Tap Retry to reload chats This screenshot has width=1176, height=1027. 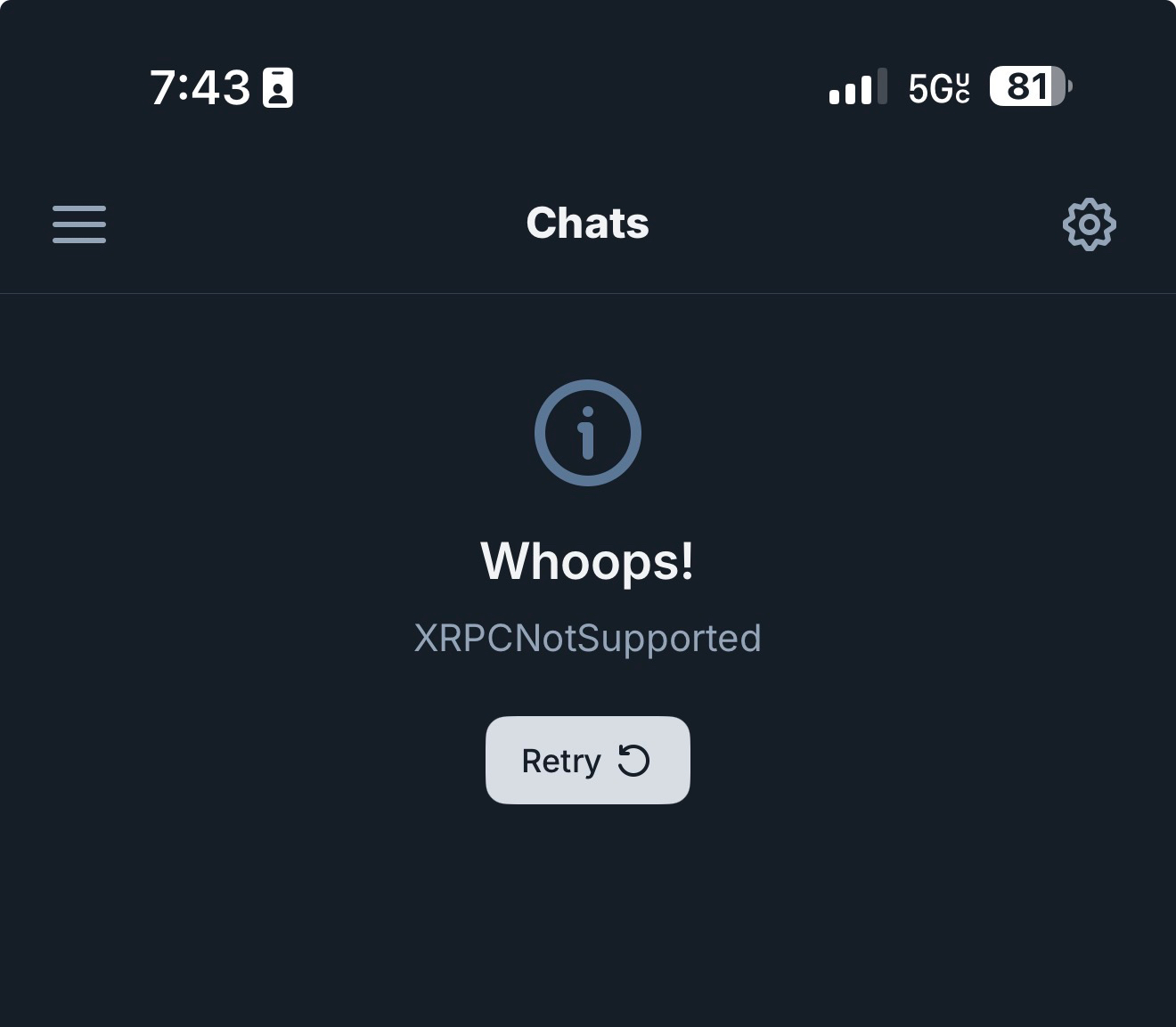[x=587, y=760]
